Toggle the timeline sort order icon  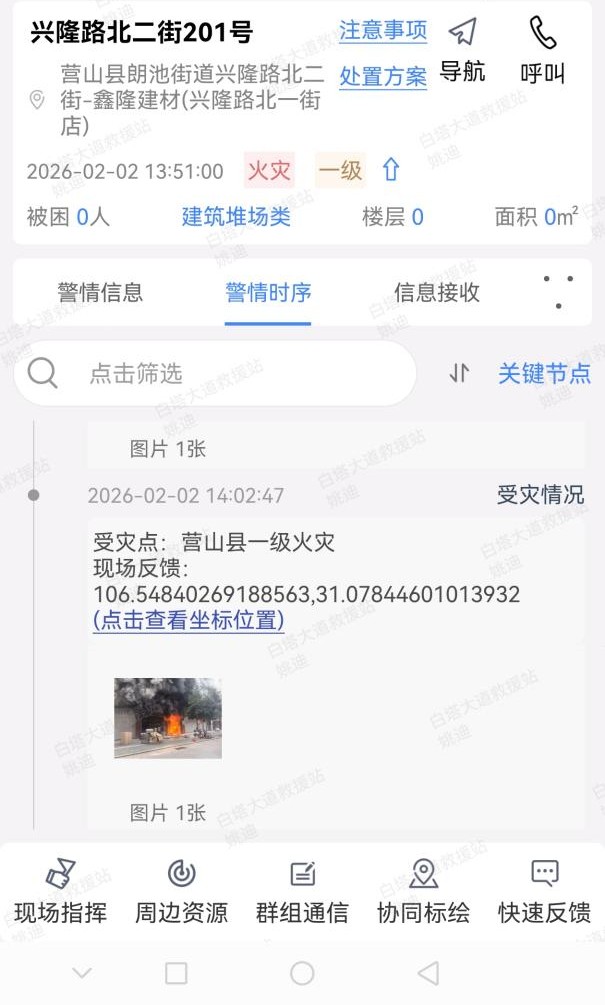tap(459, 374)
